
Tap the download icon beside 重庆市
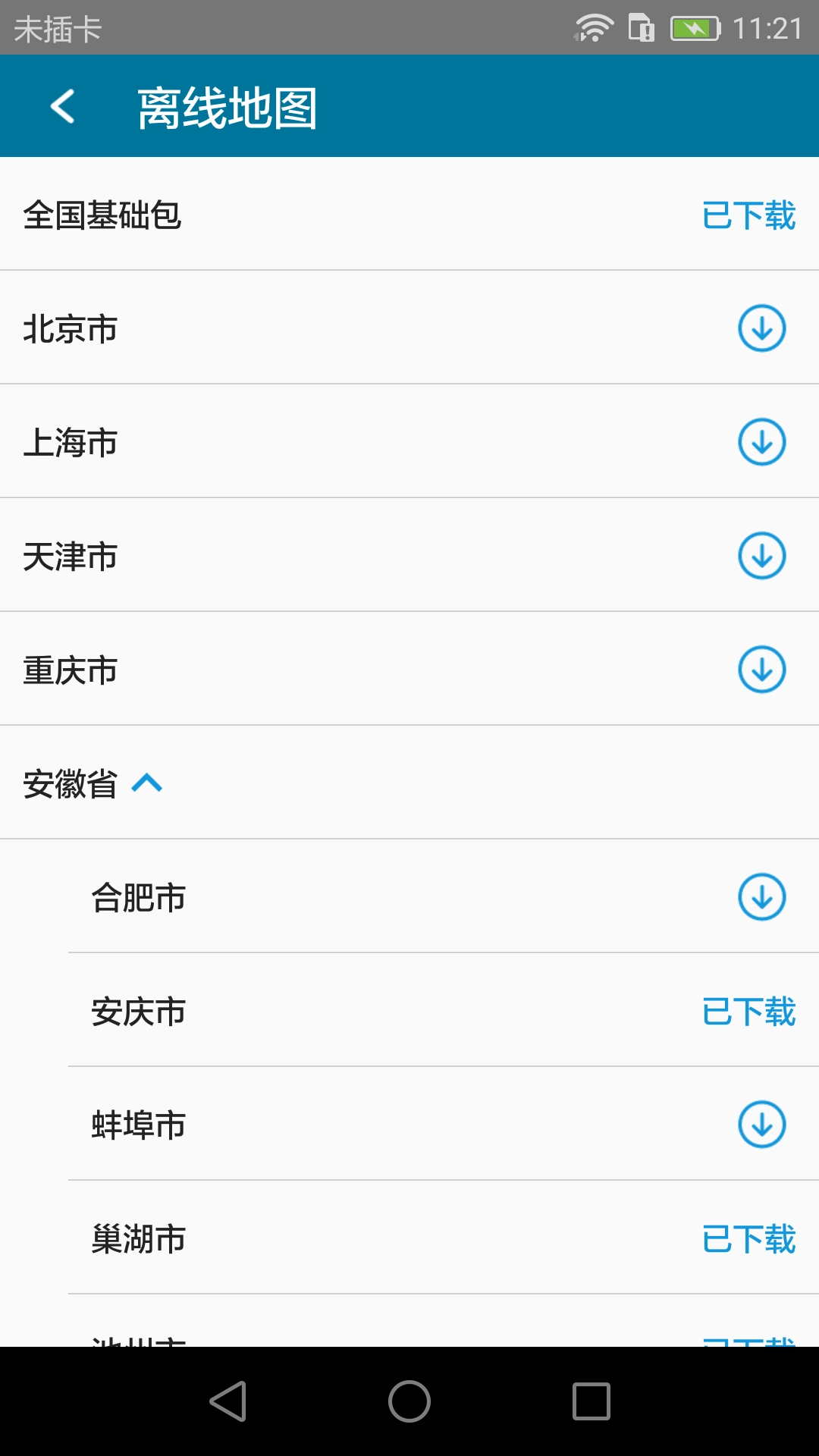(761, 670)
